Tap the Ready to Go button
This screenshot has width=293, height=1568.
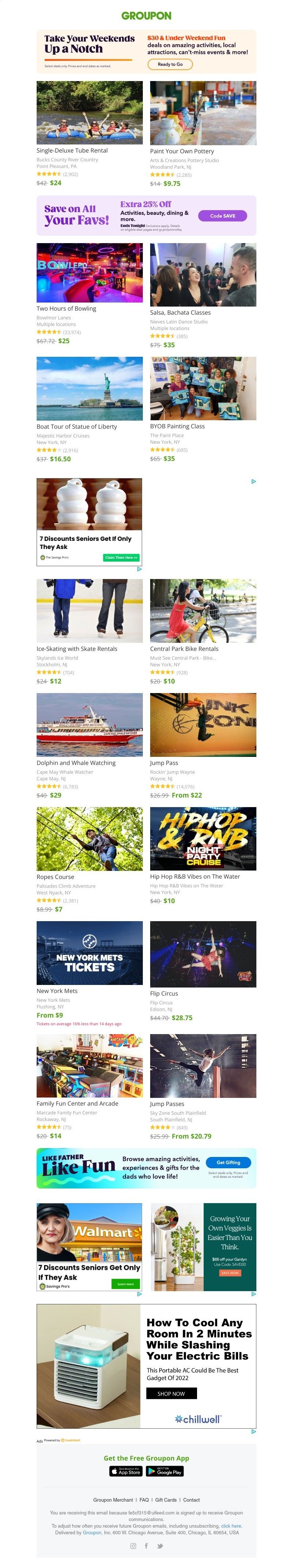(x=170, y=64)
